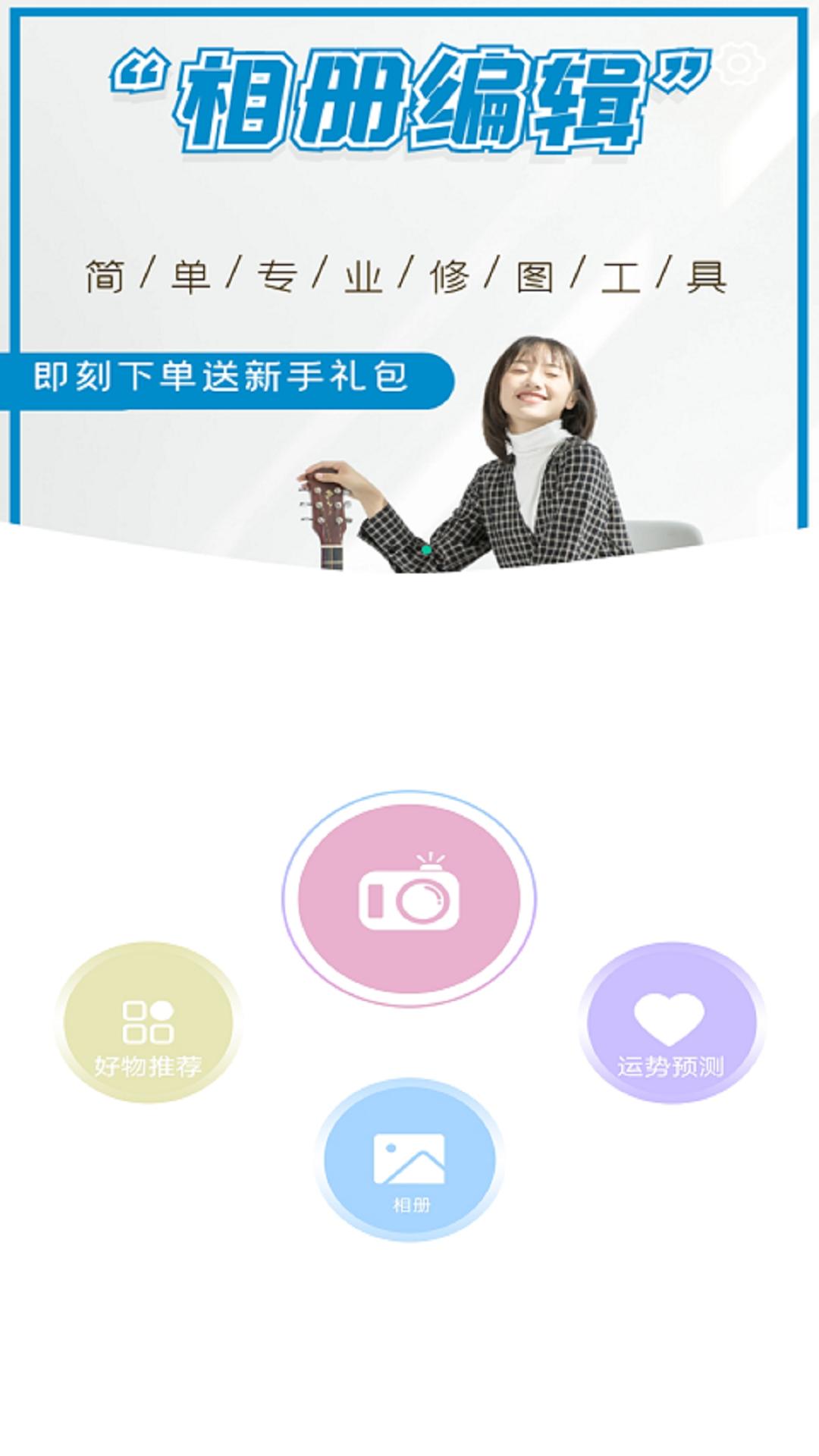Open the settings gear icon
The width and height of the screenshot is (819, 1456).
tap(739, 64)
